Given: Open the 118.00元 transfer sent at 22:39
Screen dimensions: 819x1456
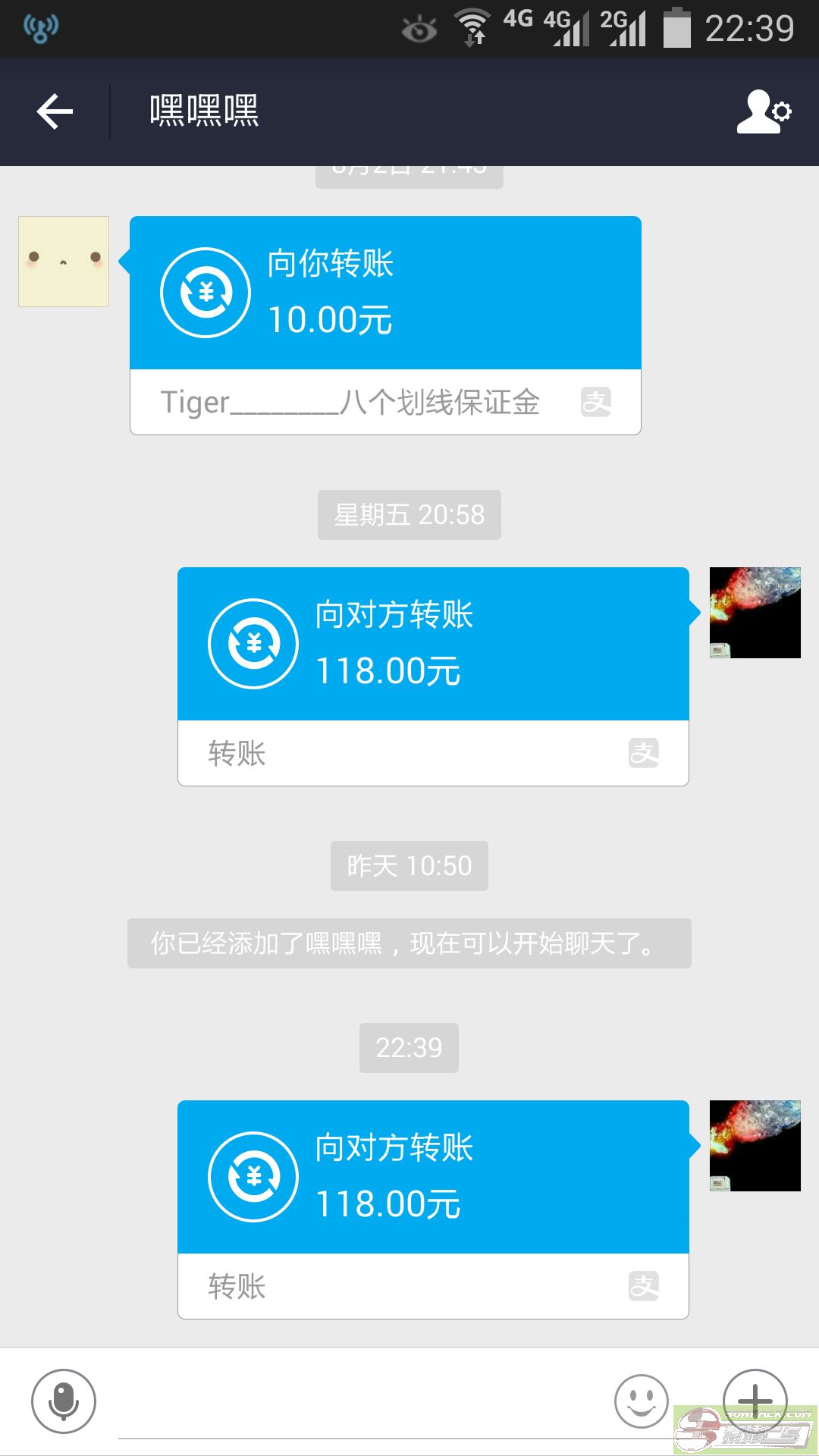Looking at the screenshot, I should 433,1209.
